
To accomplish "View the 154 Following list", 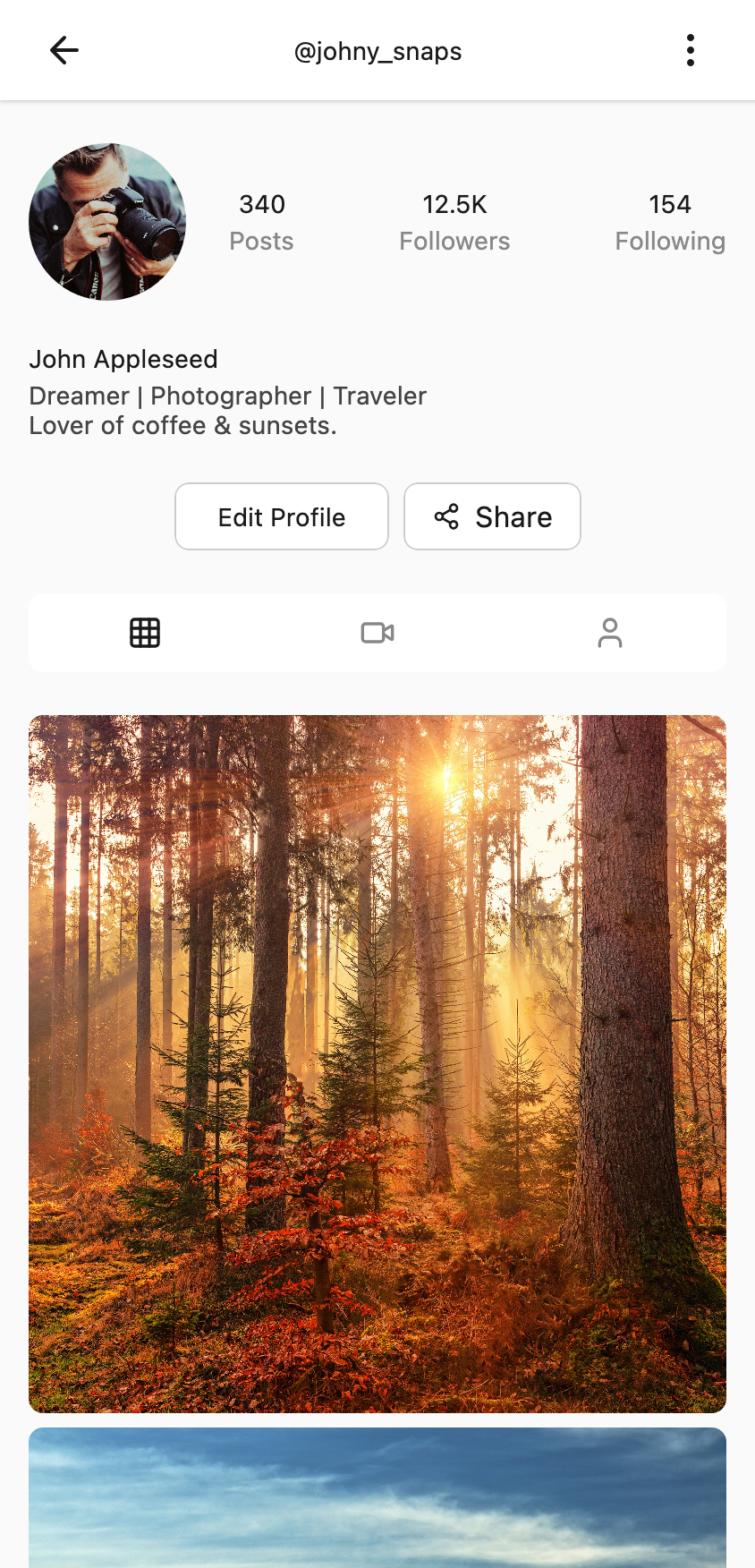I will (x=670, y=222).
